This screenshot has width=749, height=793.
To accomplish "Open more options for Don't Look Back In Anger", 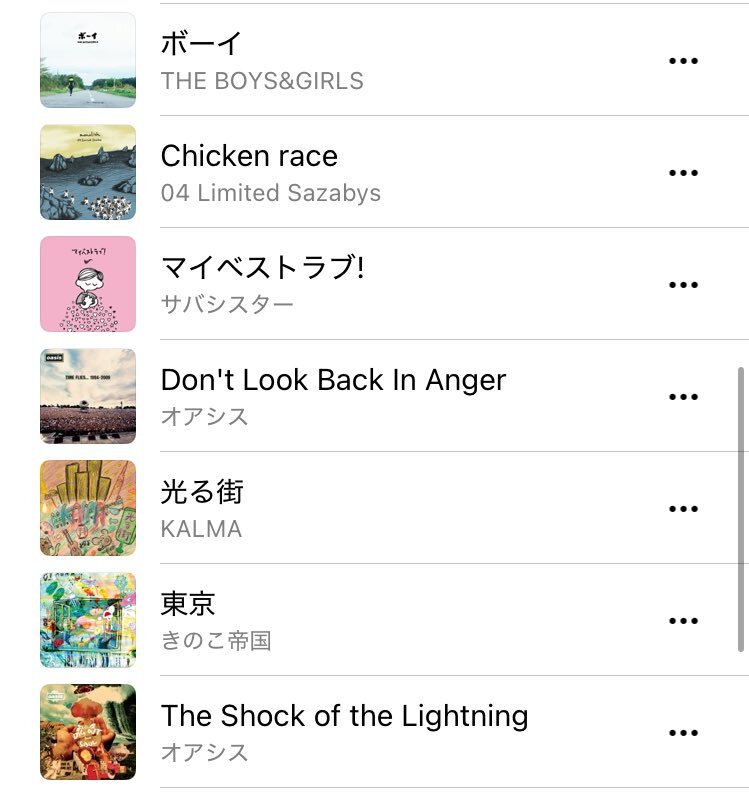I will [x=683, y=397].
